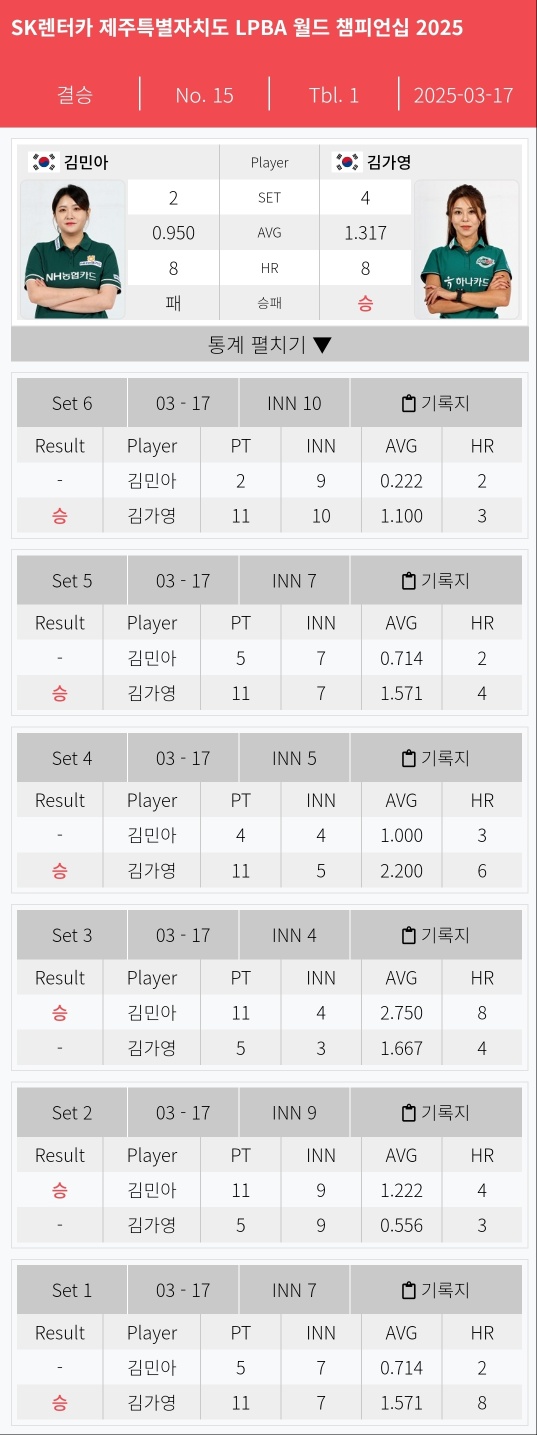
Task: Expand the 통계 펼치기 statistics section
Action: (x=269, y=344)
